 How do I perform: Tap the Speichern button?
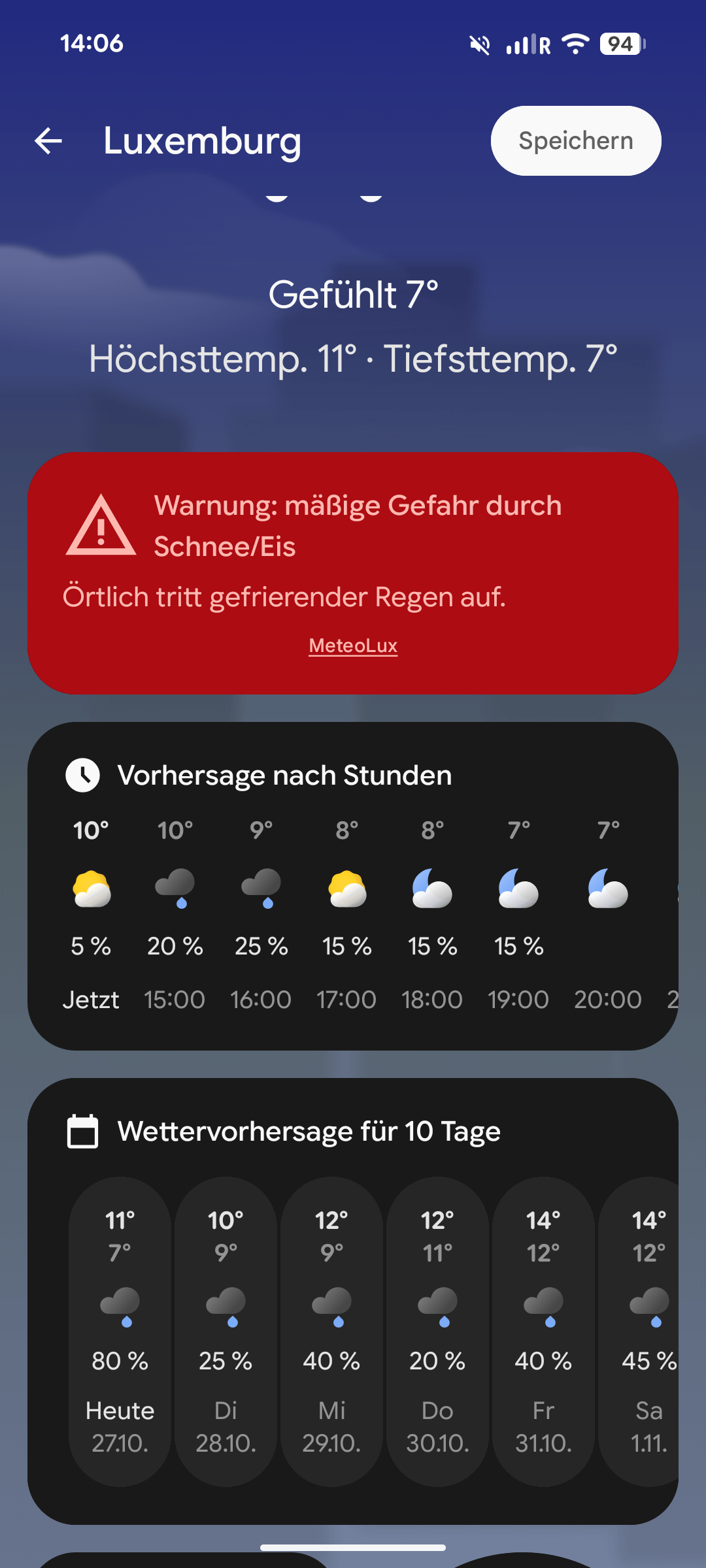575,140
